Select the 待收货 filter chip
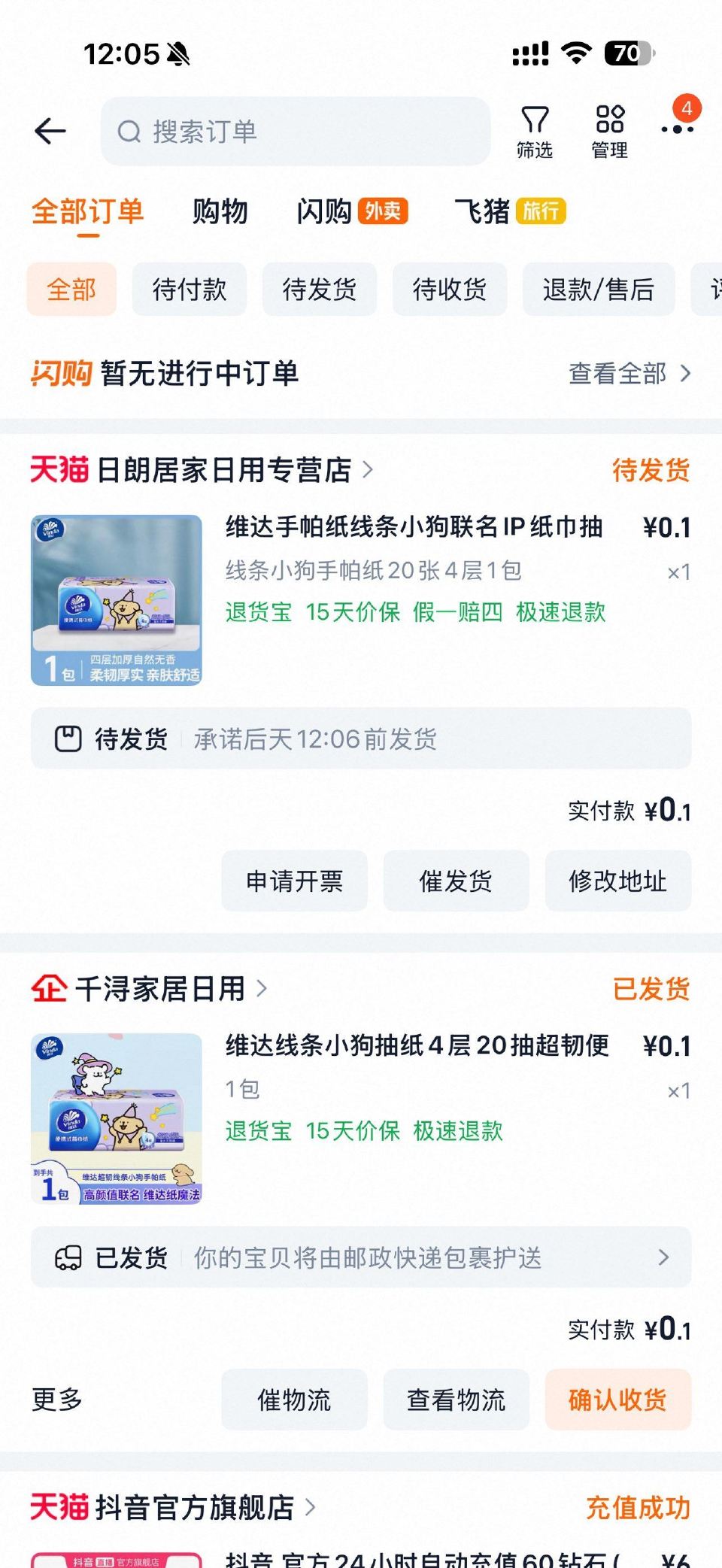The image size is (722, 1568). (x=450, y=290)
